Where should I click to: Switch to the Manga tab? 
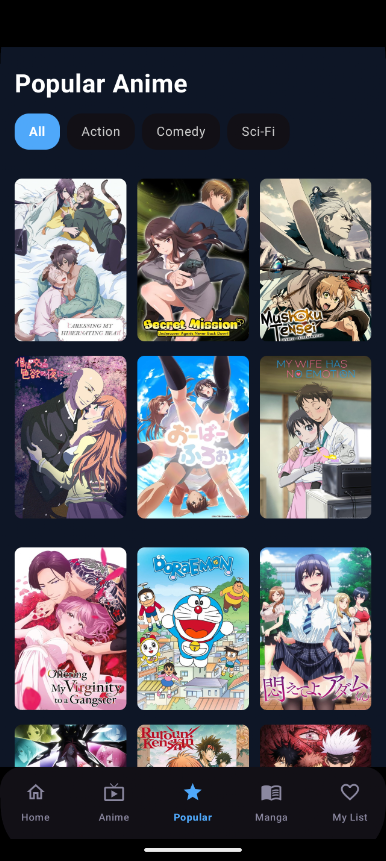pos(271,803)
